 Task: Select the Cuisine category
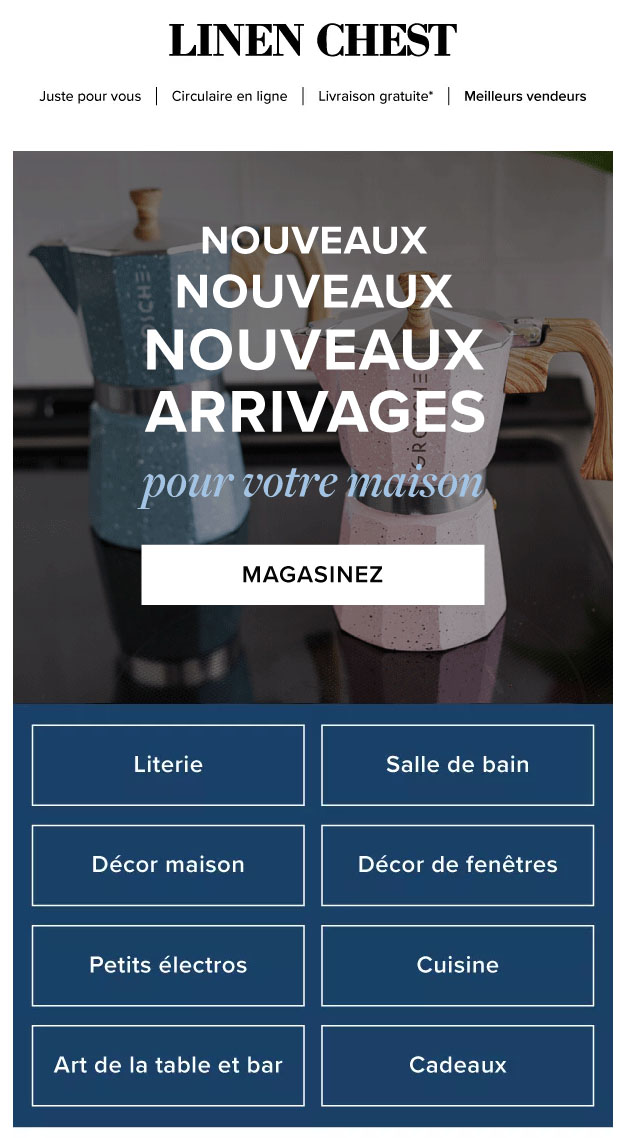point(457,965)
